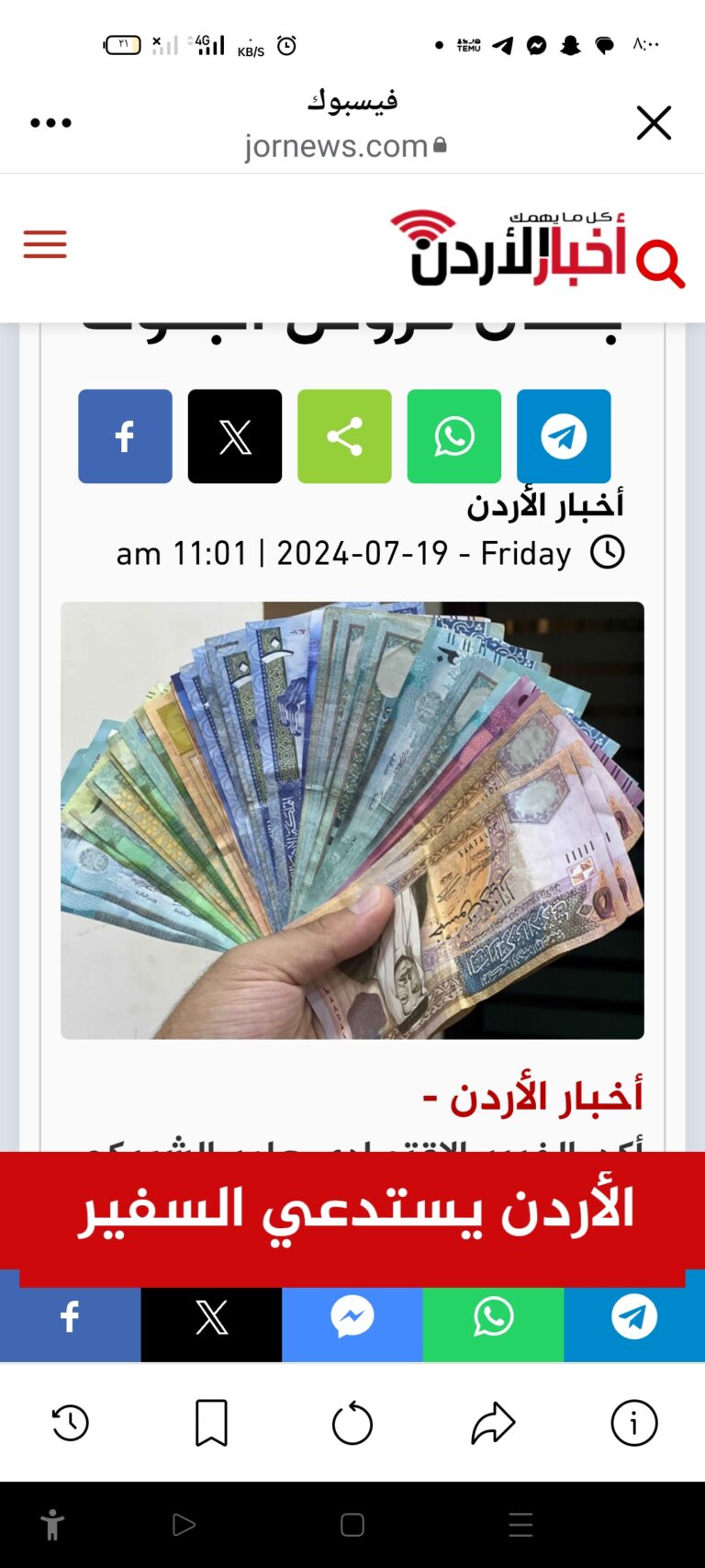Open the red breaking news banner
The width and height of the screenshot is (705, 1568).
tap(352, 1210)
